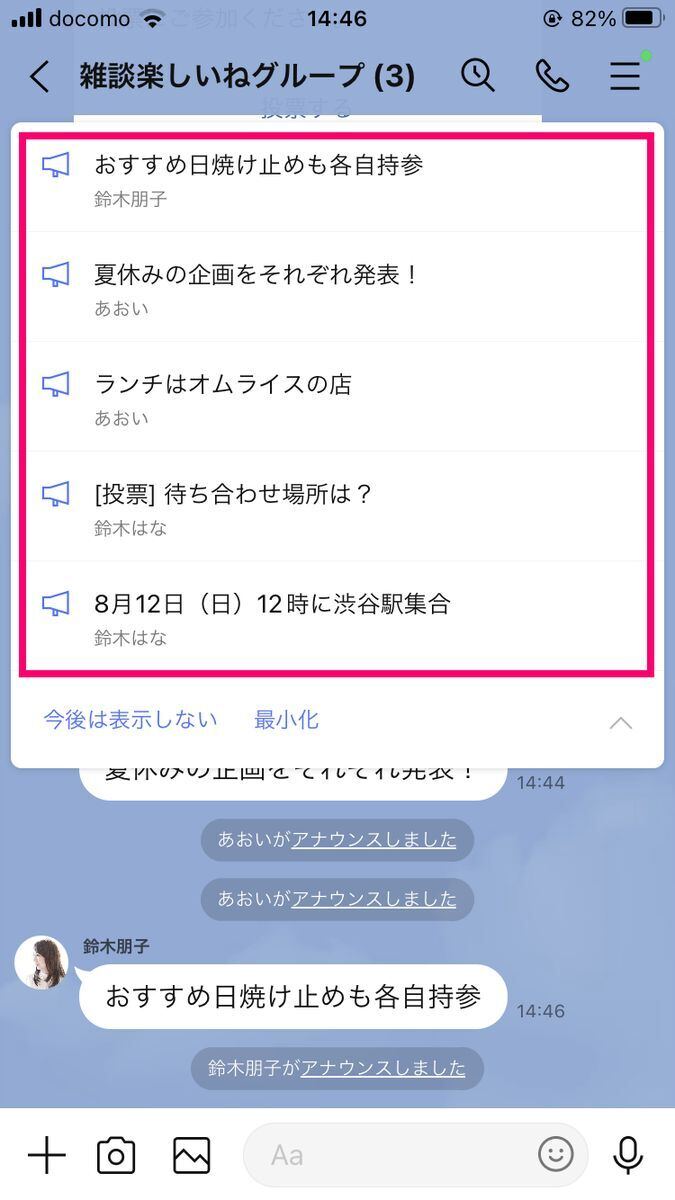Tap the アナウンスしました link by 鈴木朋子
This screenshot has width=675, height=1200.
pos(383,1067)
